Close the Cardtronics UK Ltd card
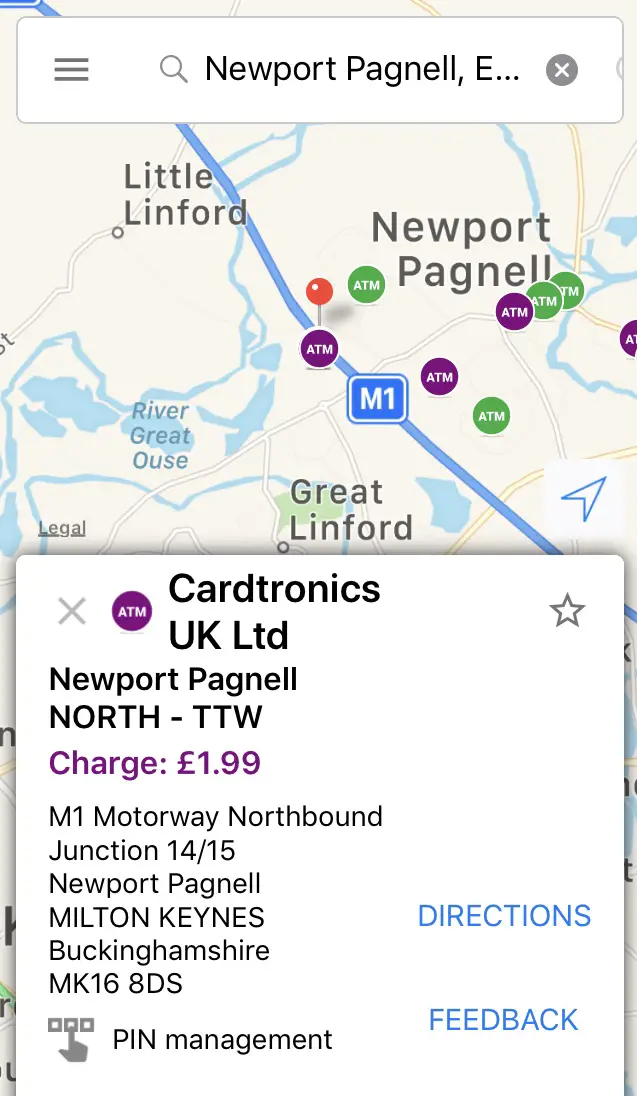The height and width of the screenshot is (1096, 637). (x=72, y=612)
